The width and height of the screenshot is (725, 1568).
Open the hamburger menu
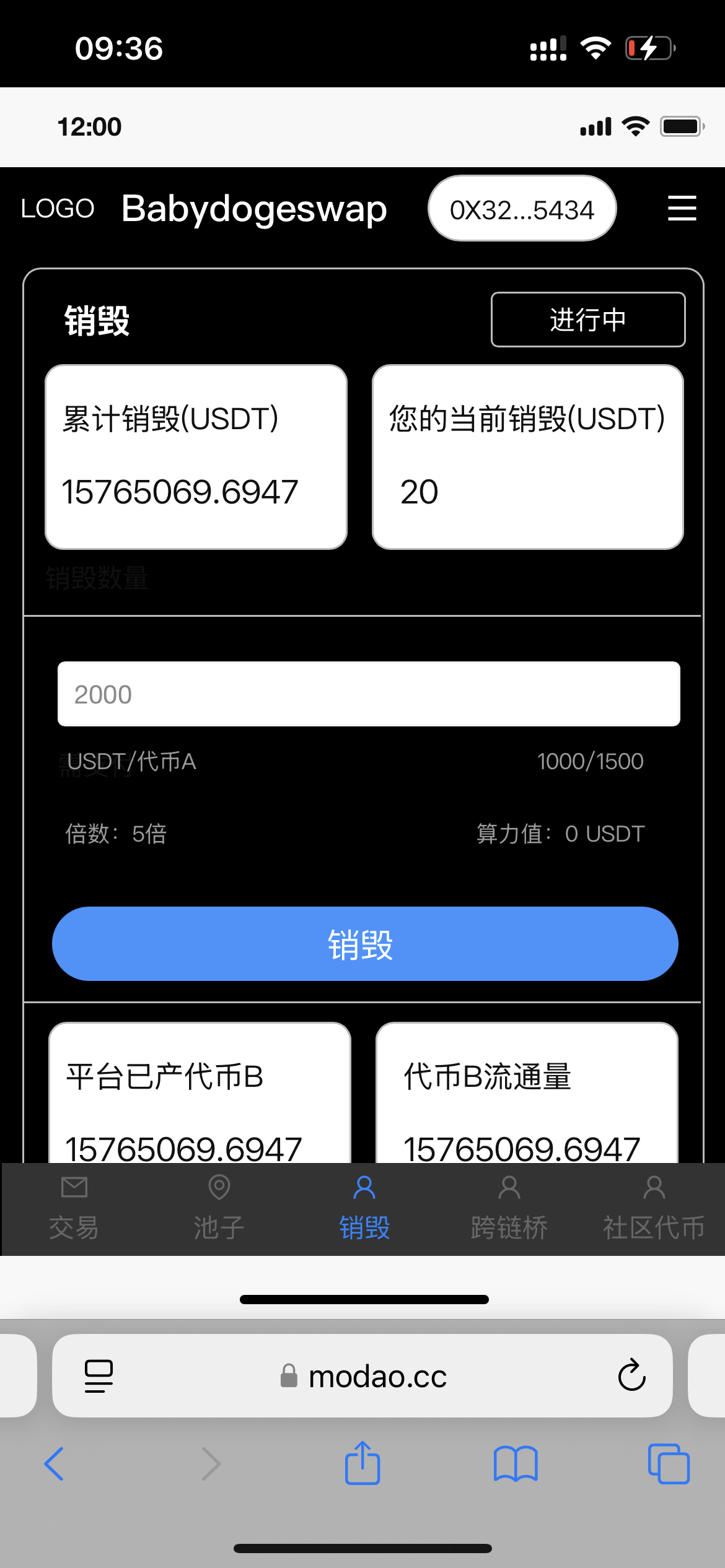click(682, 209)
